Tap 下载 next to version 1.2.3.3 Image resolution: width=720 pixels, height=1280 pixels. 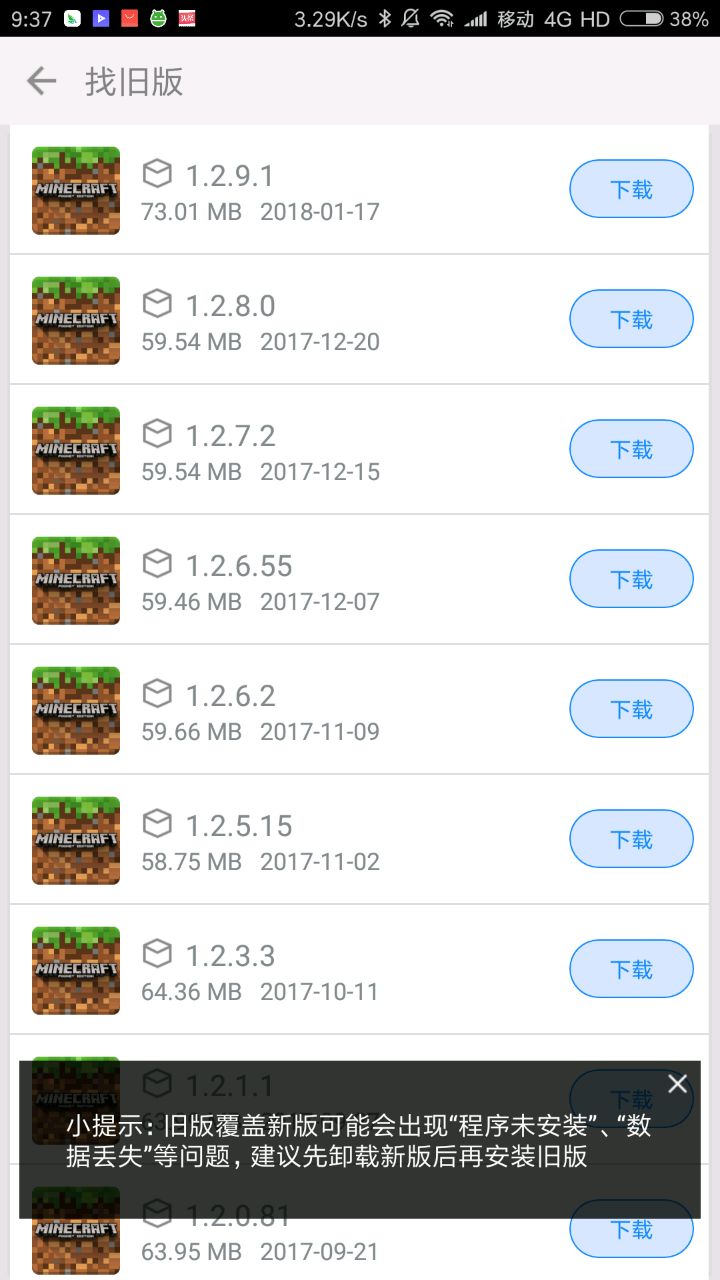[x=631, y=969]
